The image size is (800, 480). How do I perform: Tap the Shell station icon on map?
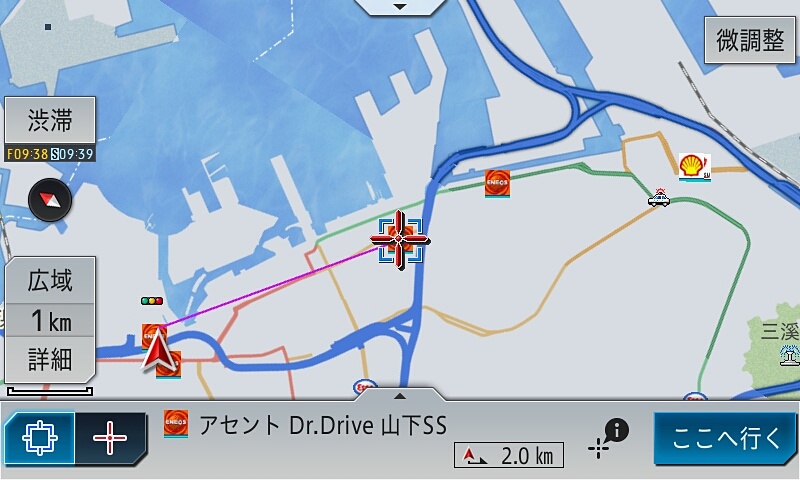692,166
